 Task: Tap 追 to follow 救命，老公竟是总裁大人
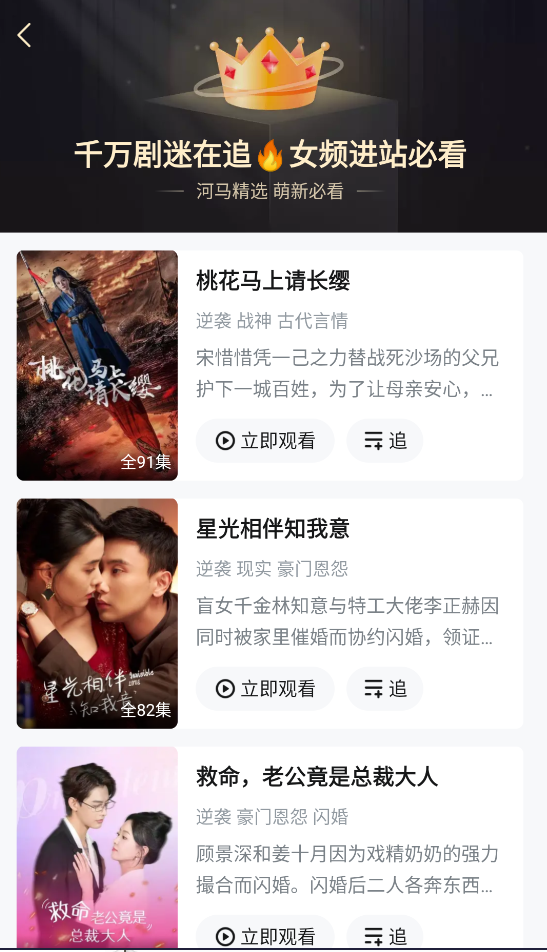click(385, 933)
